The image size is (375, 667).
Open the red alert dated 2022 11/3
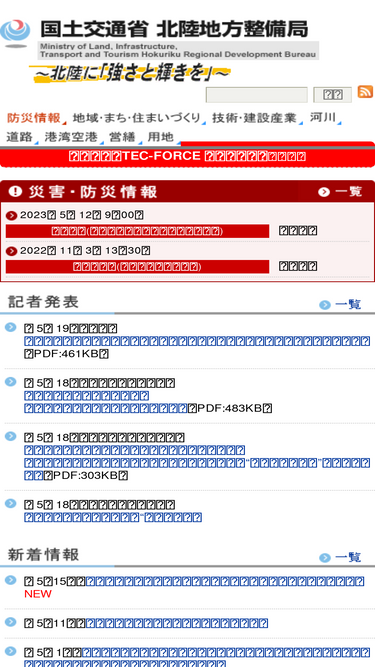tap(137, 267)
